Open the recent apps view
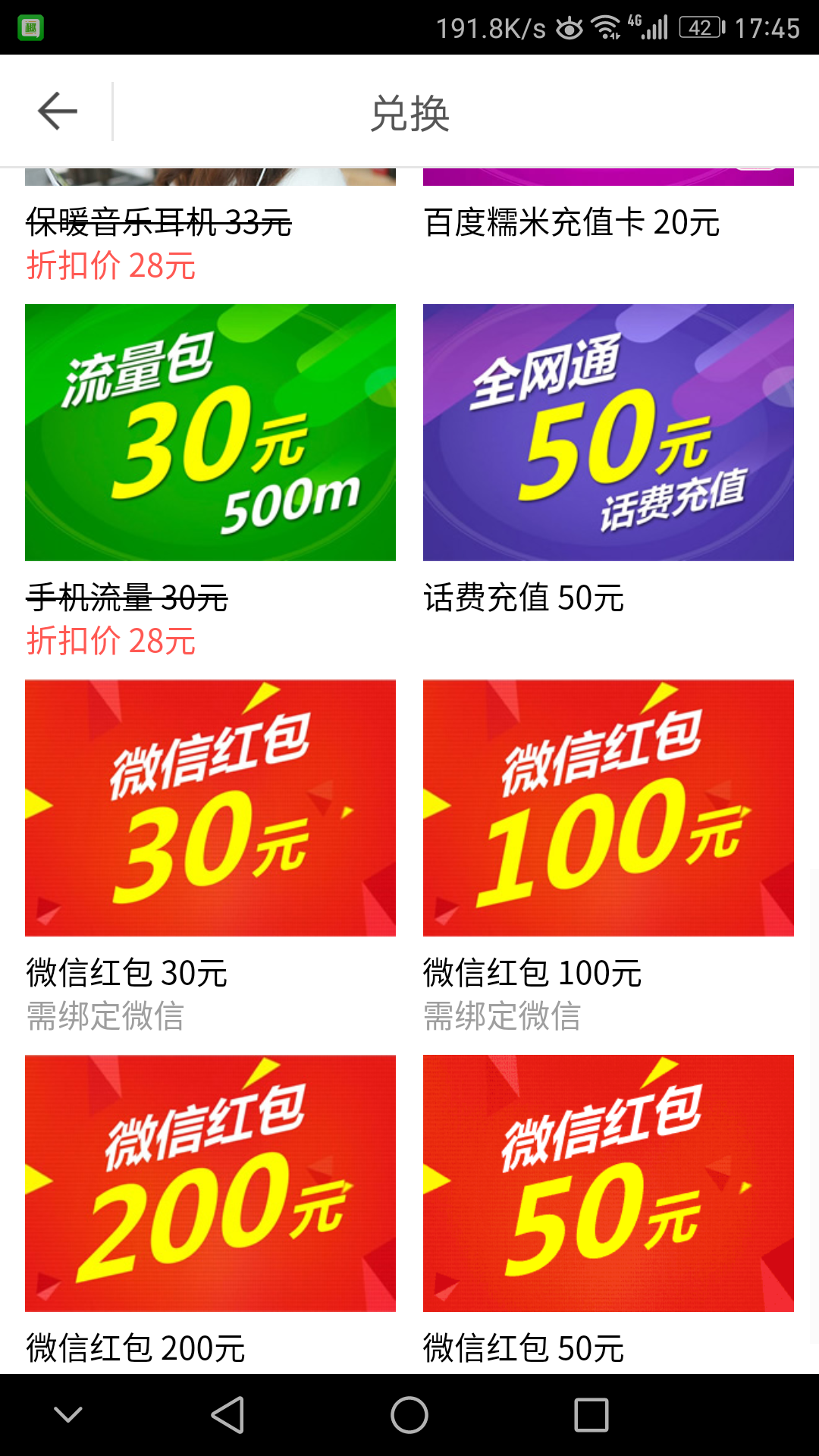The image size is (819, 1456). tap(591, 1415)
